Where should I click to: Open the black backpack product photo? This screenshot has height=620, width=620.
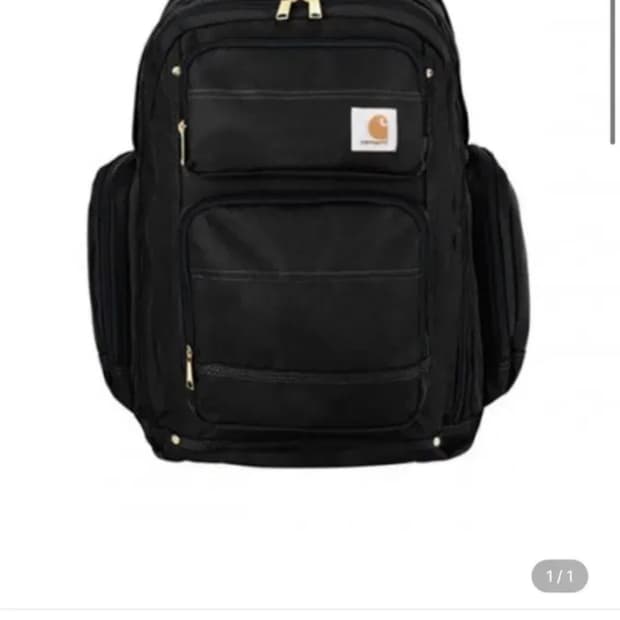tap(308, 233)
